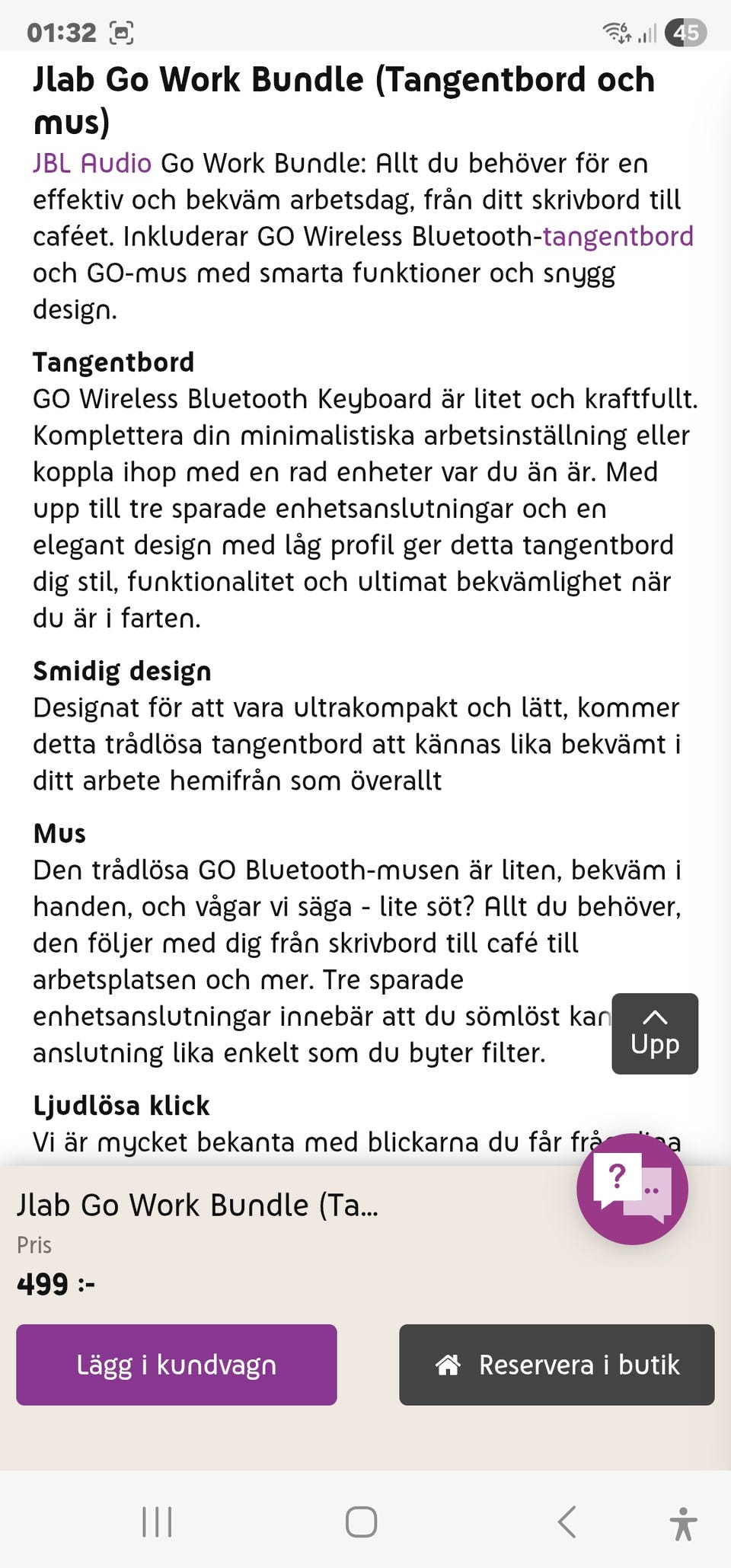Tap the truncated title Jlab Go Work Bundle
Viewport: 731px width, 1568px height.
pyautogui.click(x=196, y=1207)
